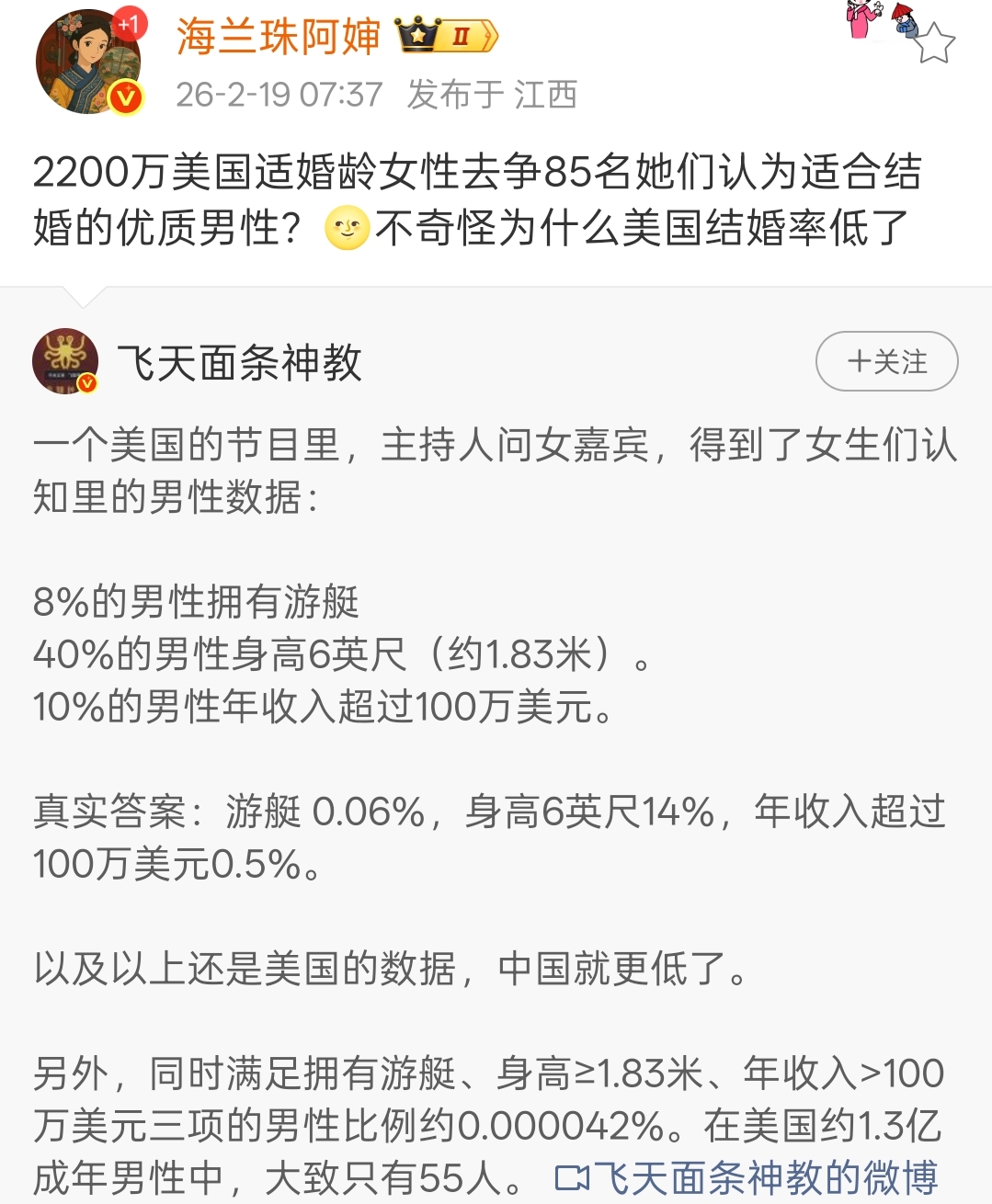Open 飞天面条神教's avatar
This screenshot has width=992, height=1204.
65,361
